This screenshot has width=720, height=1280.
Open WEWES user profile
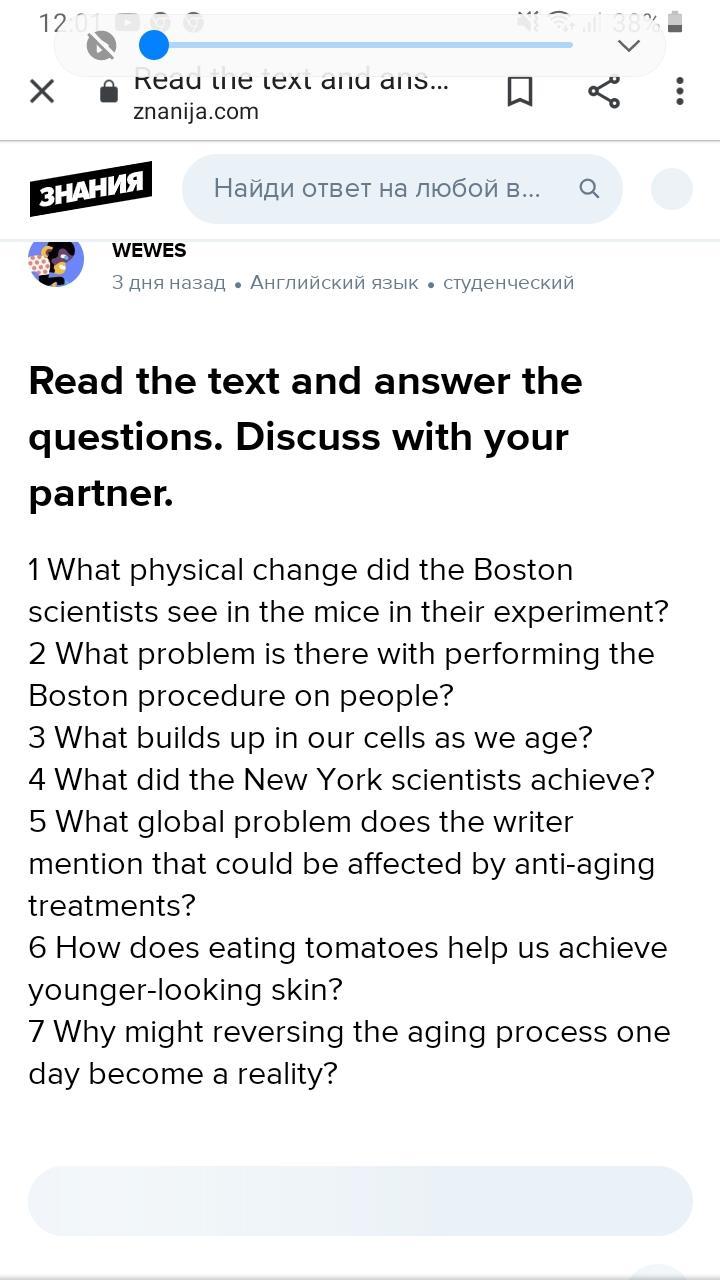click(x=149, y=251)
